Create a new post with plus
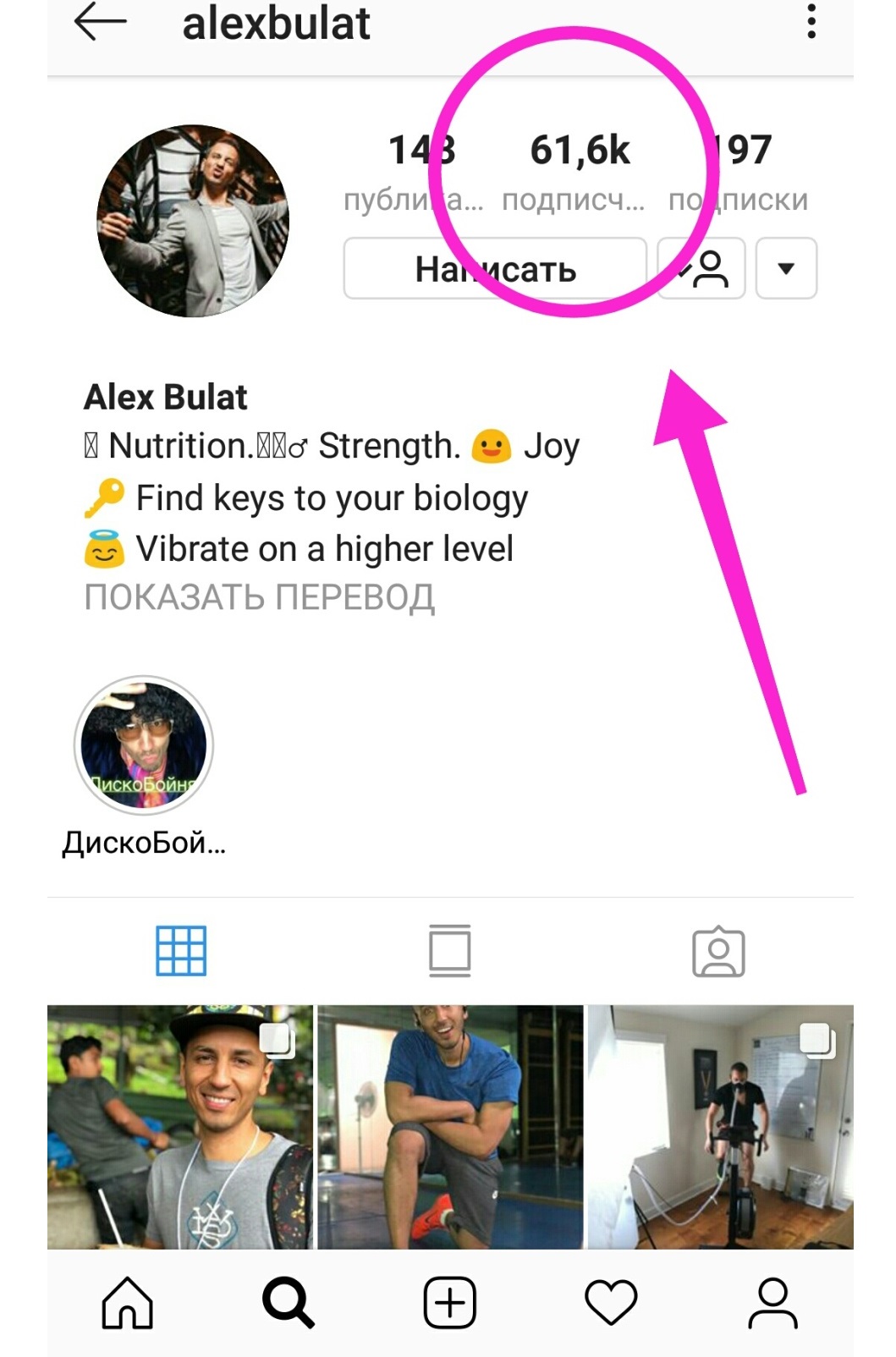Screen dimensions: 896x1357 (x=449, y=1302)
